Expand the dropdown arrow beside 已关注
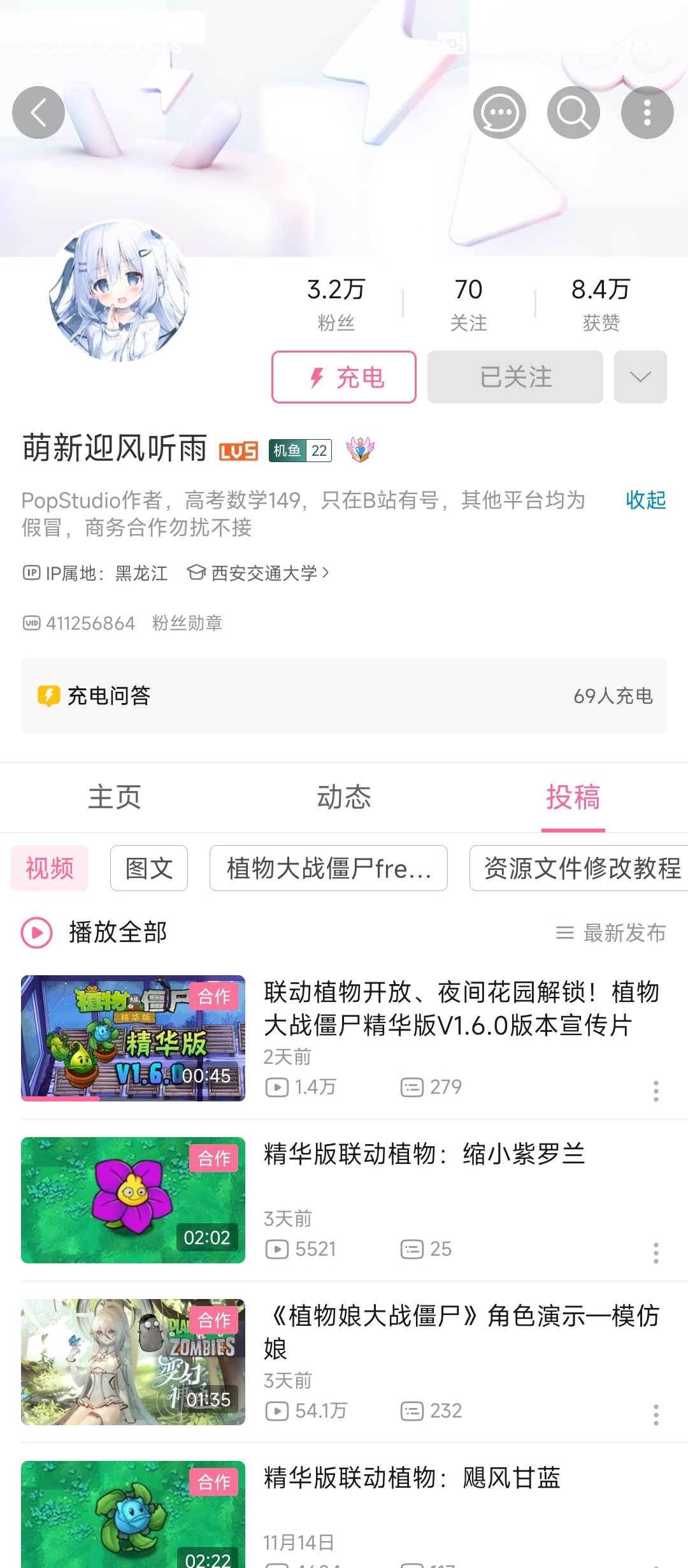688x1568 pixels. pos(640,377)
